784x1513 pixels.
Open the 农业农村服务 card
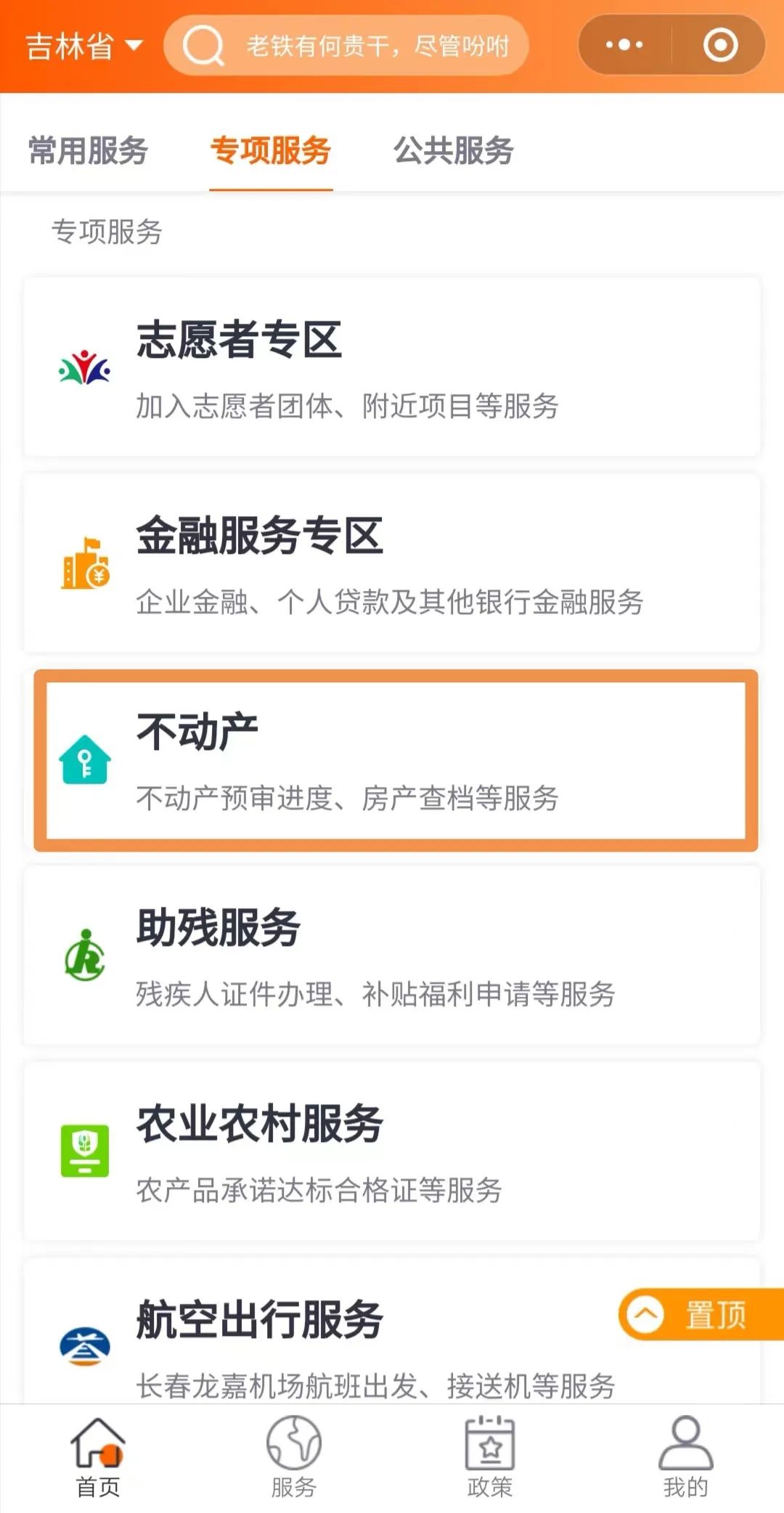click(392, 1151)
